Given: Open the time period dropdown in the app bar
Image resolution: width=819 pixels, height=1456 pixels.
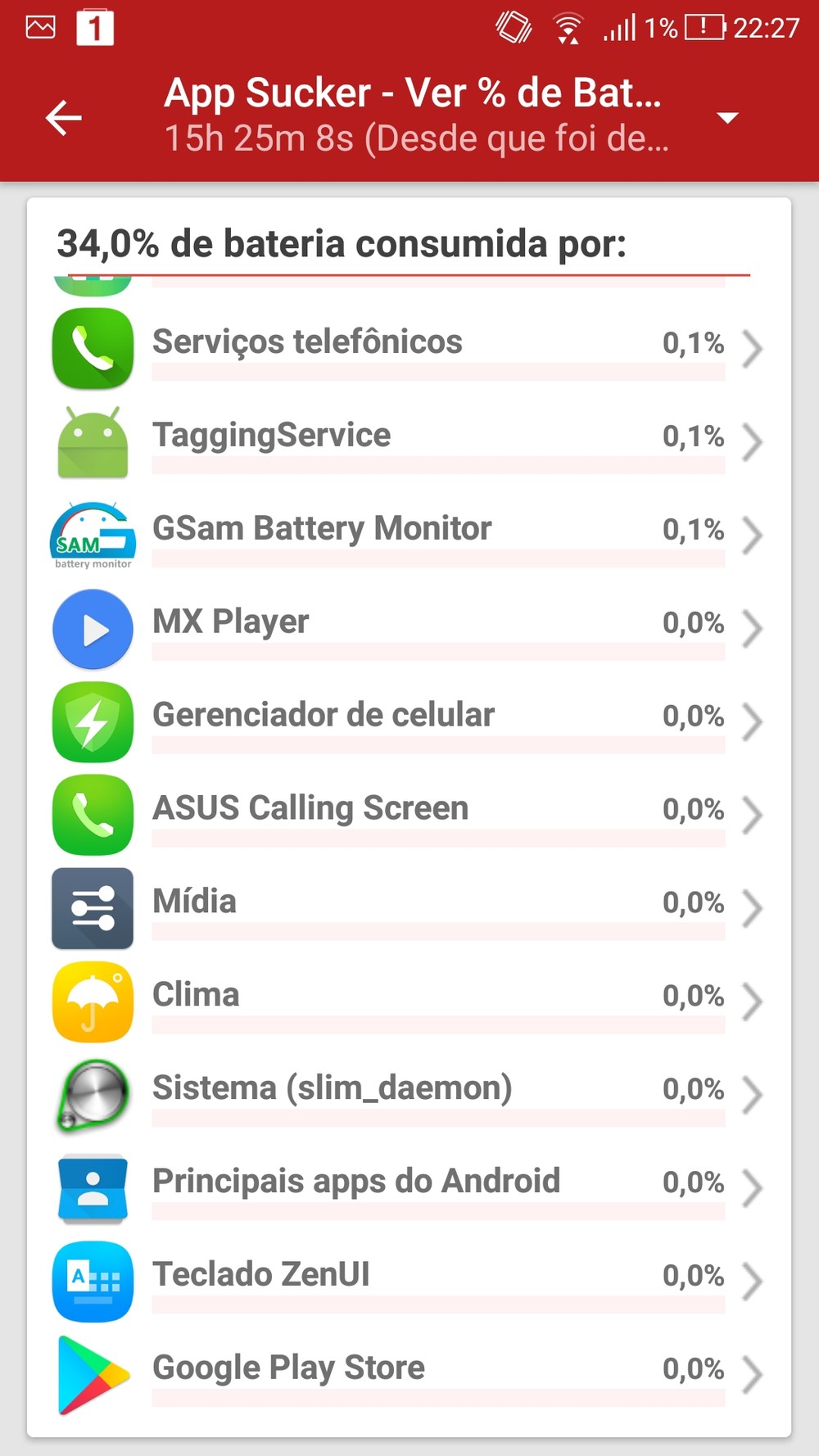Looking at the screenshot, I should pos(727,118).
